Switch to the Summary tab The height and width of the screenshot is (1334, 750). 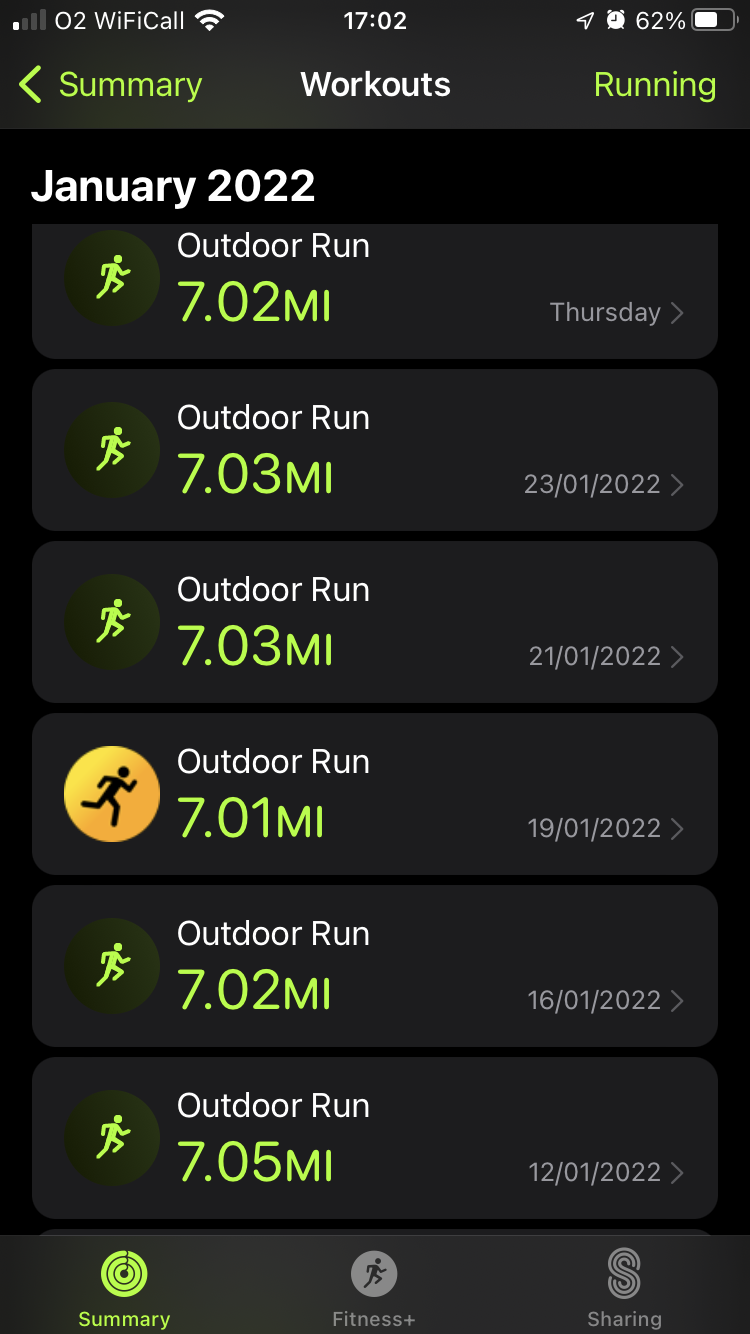[x=124, y=1288]
